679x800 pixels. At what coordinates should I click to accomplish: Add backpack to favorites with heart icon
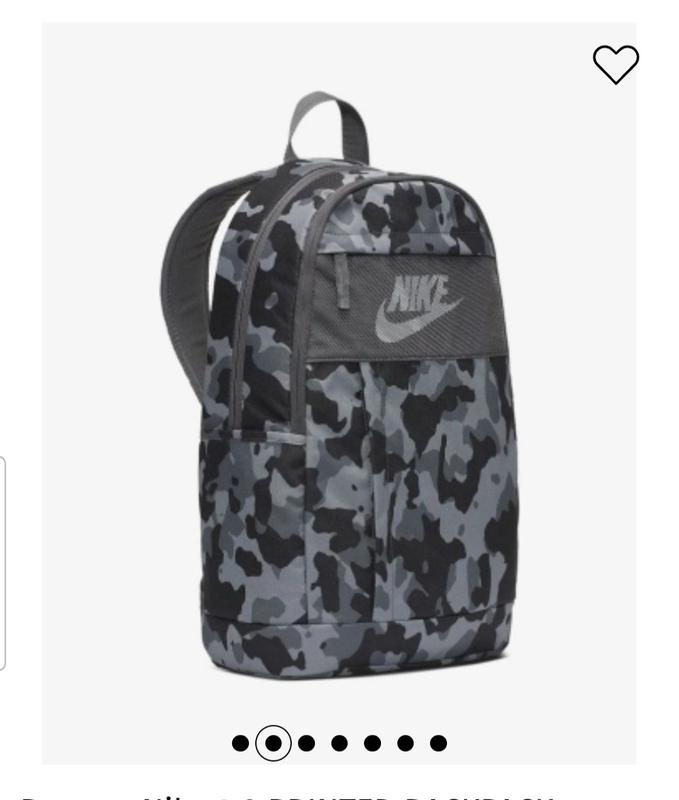[615, 64]
